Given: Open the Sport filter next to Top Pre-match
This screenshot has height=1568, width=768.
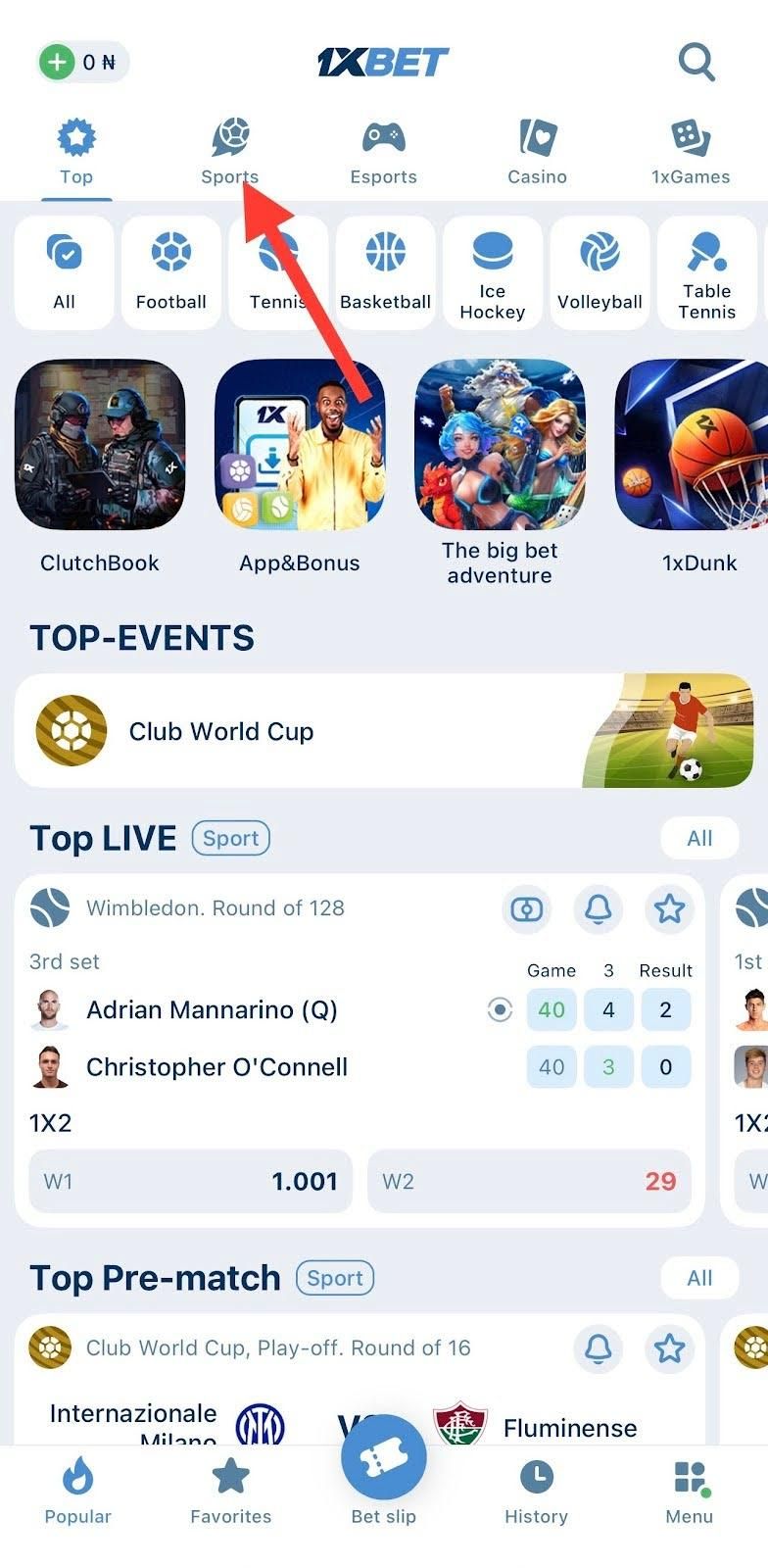Looking at the screenshot, I should click(334, 1278).
